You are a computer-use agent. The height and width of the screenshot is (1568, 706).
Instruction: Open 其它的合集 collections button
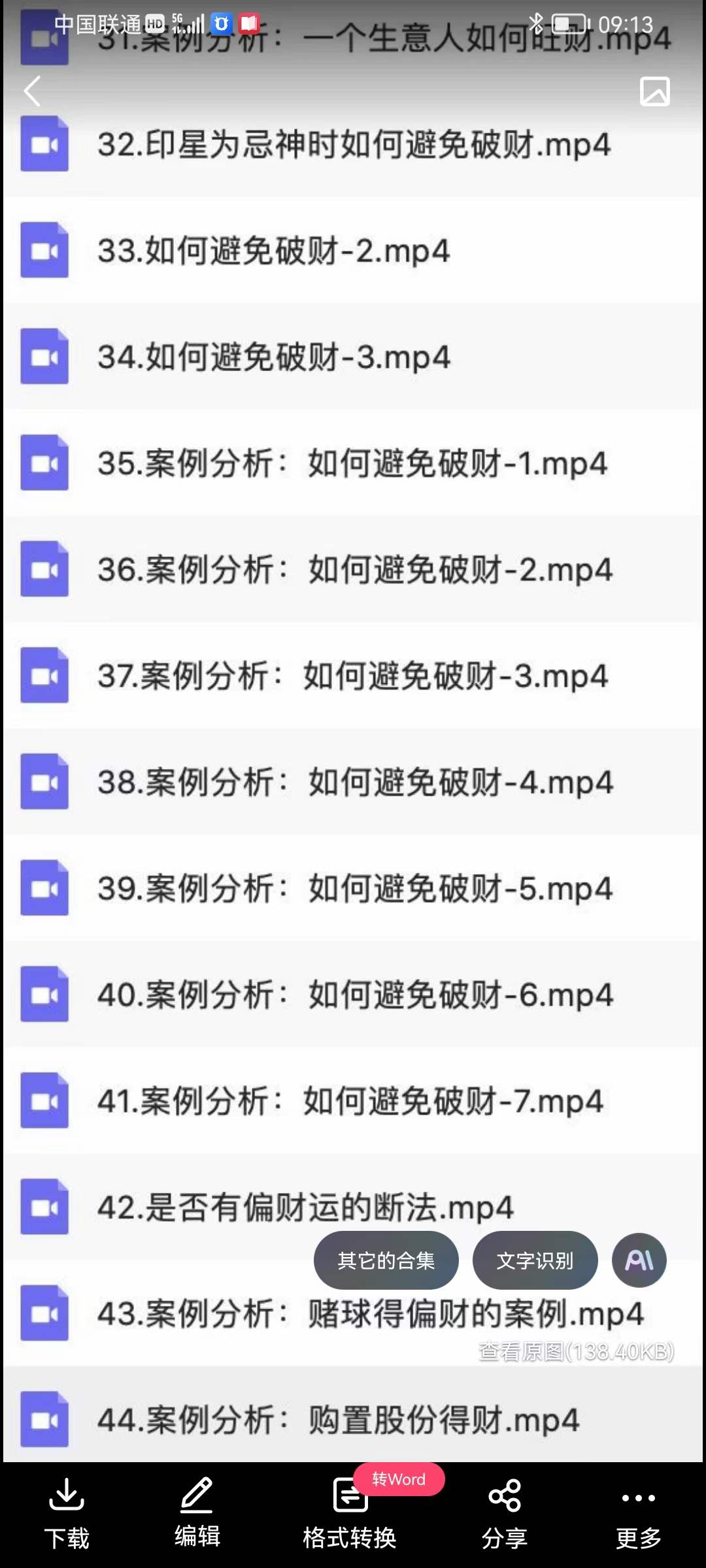[386, 1260]
